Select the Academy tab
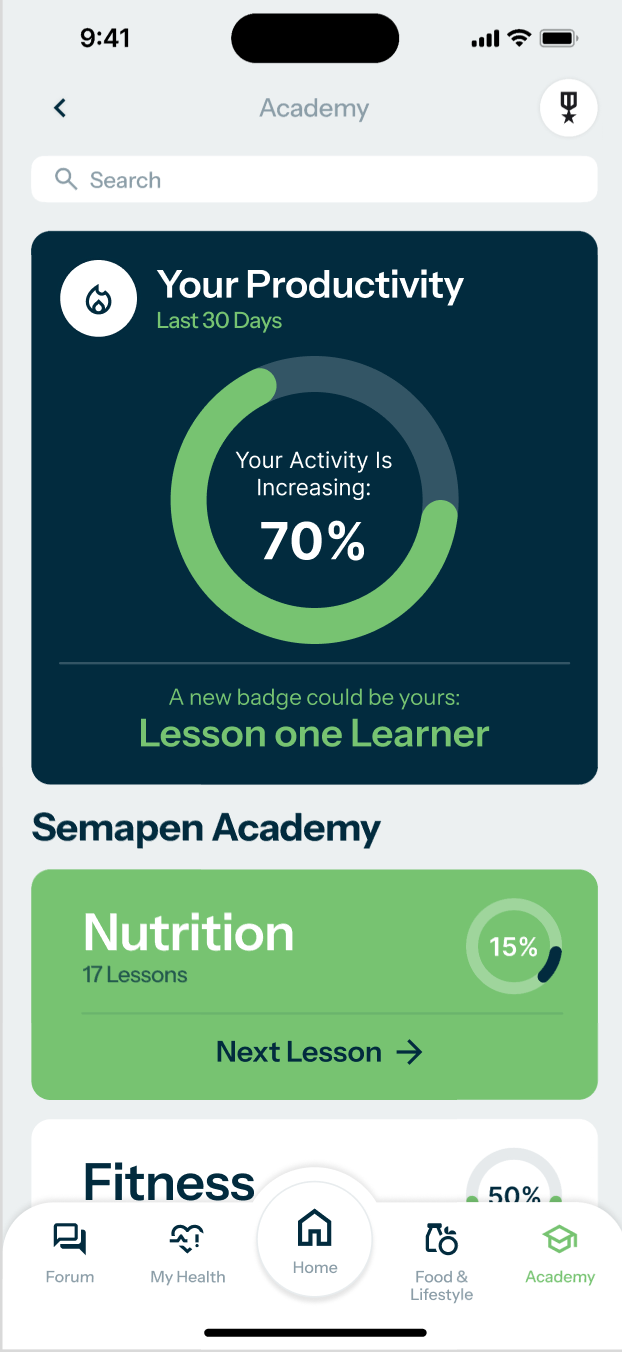The width and height of the screenshot is (622, 1352). (x=560, y=1253)
